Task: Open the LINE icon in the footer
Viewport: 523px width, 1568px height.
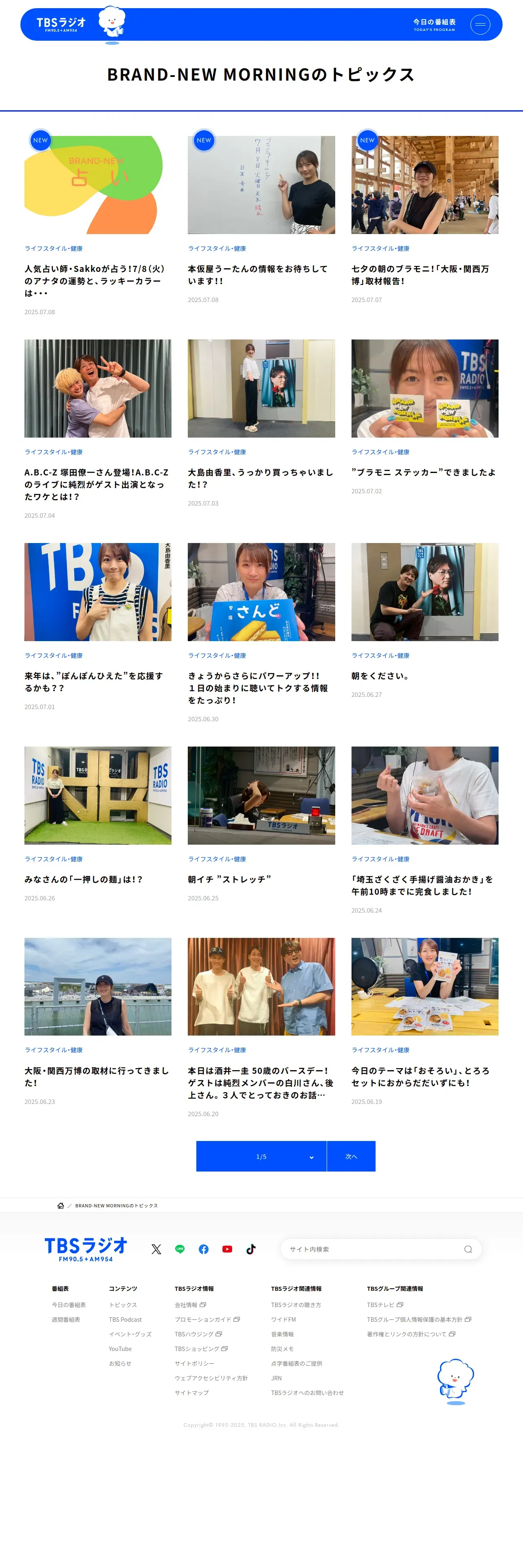Action: pos(180,1249)
